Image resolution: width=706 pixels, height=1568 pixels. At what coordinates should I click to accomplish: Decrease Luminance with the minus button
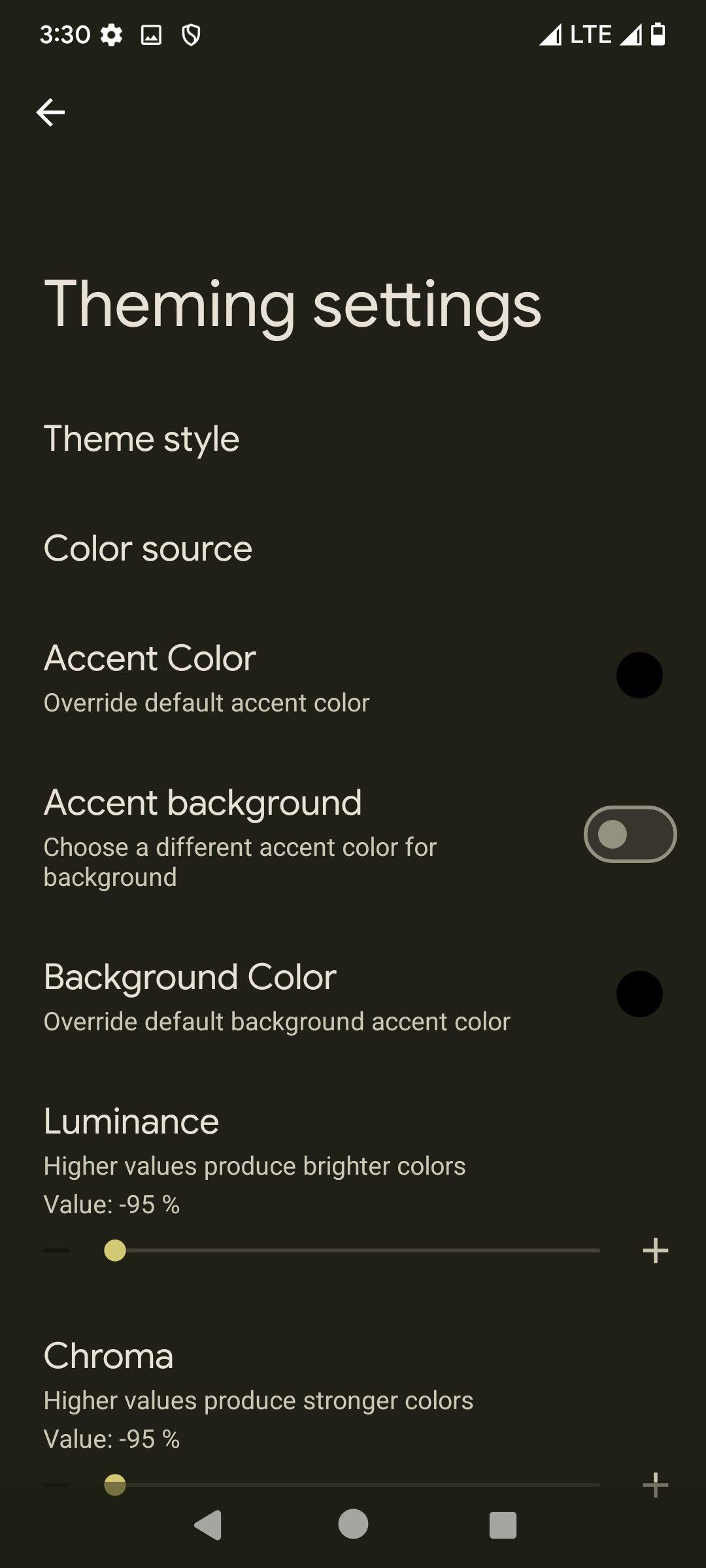tap(56, 1250)
